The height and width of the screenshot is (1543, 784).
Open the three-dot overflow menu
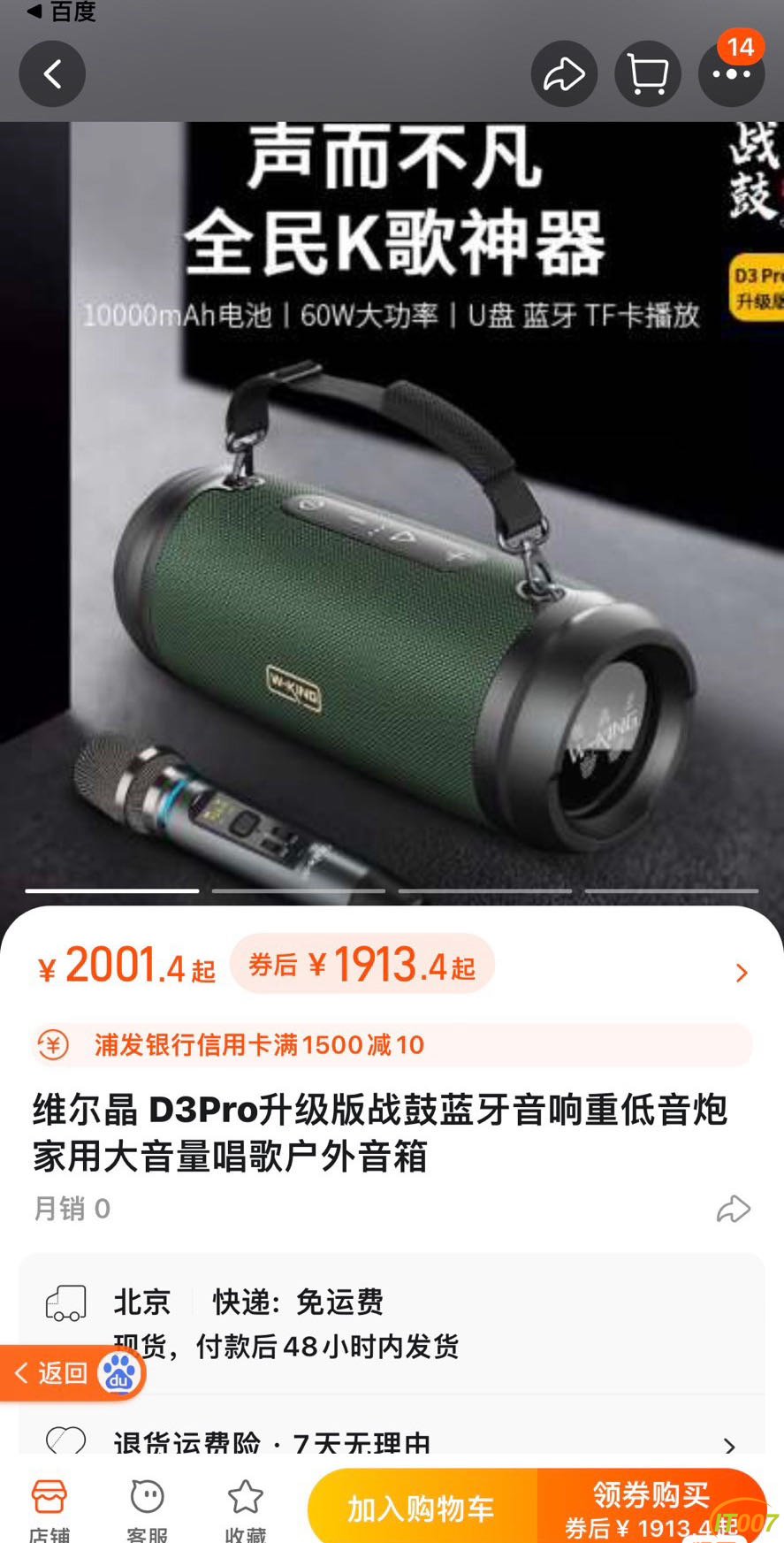(x=731, y=74)
